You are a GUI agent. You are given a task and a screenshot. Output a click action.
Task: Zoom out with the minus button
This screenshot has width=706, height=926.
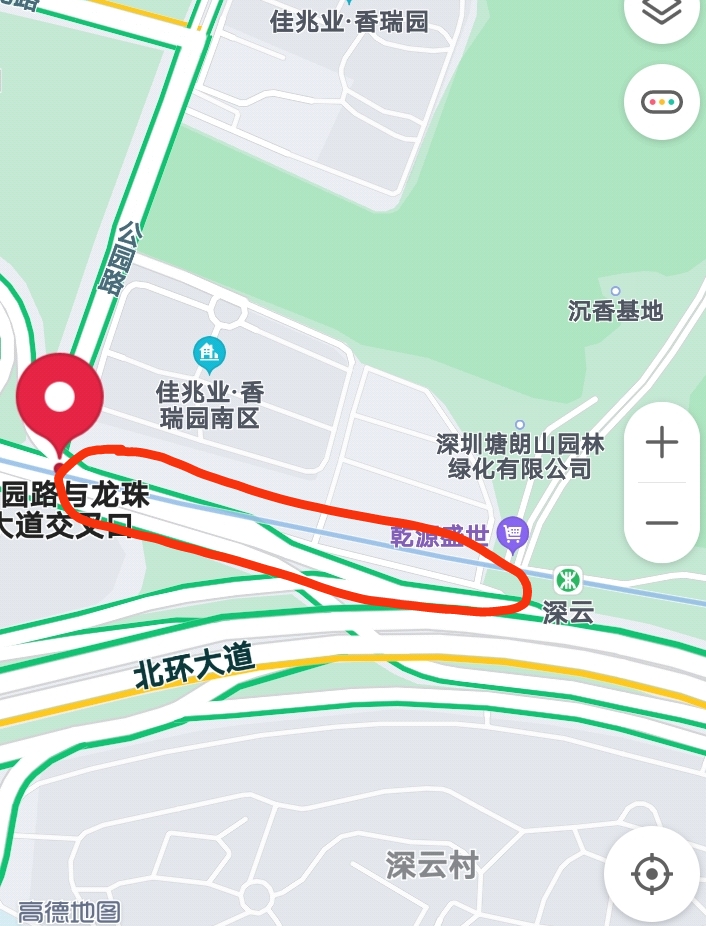coord(661,523)
